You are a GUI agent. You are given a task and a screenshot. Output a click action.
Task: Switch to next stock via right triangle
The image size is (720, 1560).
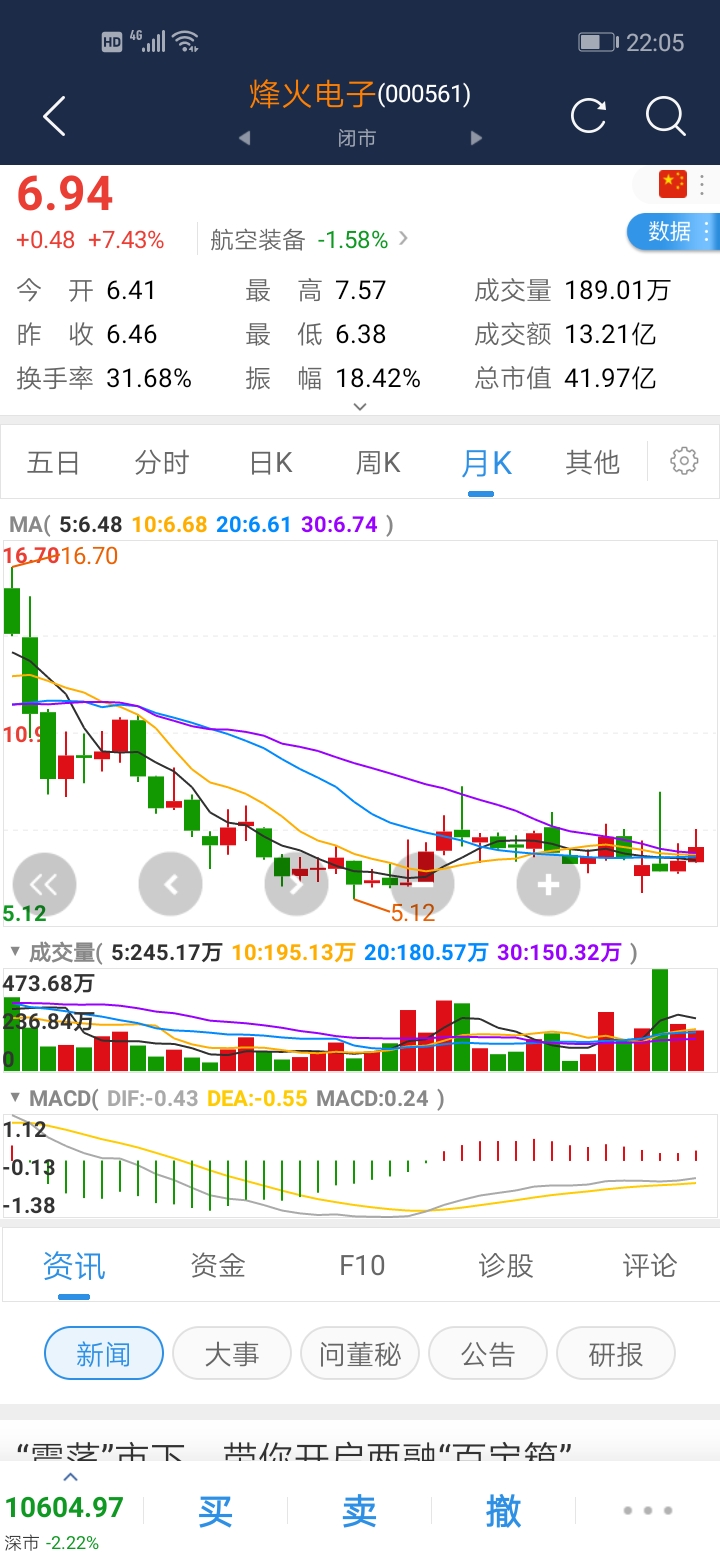tap(476, 138)
